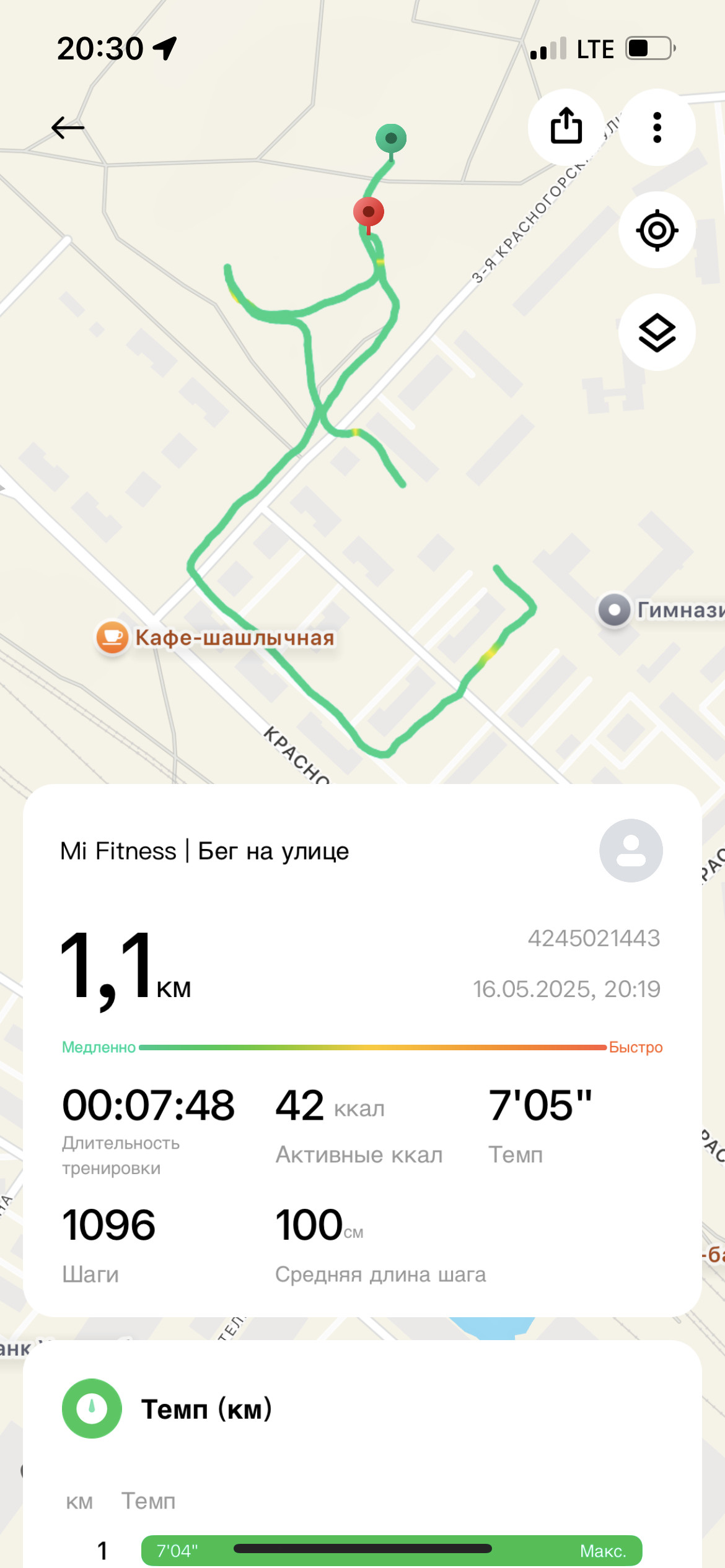Share this running workout

[566, 127]
